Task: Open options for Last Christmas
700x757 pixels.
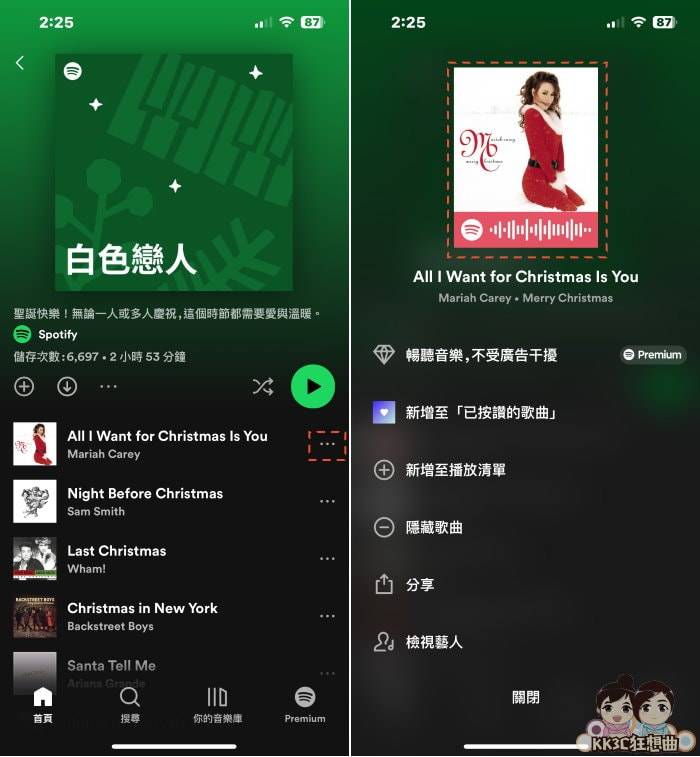Action: tap(327, 559)
